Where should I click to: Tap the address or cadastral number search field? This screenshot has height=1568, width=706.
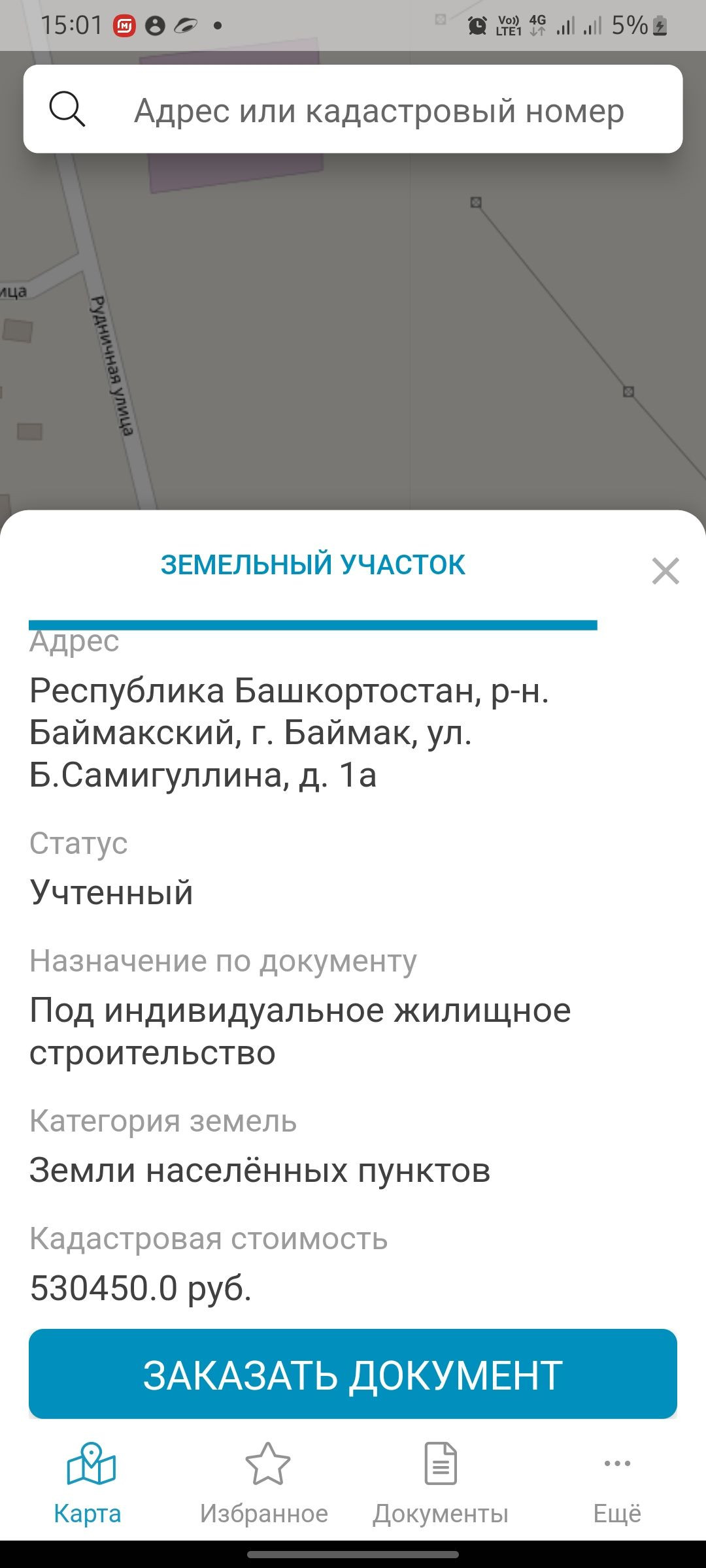379,110
